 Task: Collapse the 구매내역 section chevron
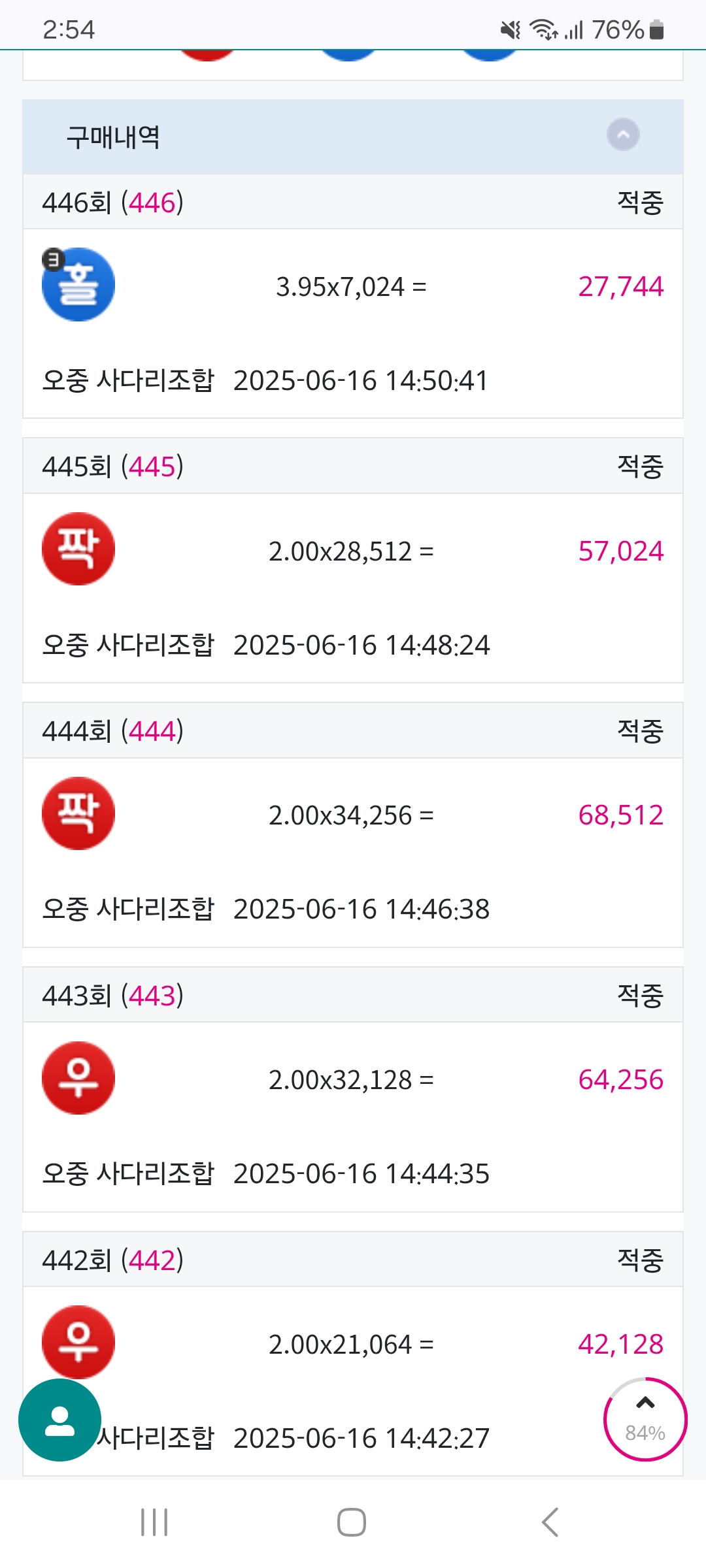623,135
